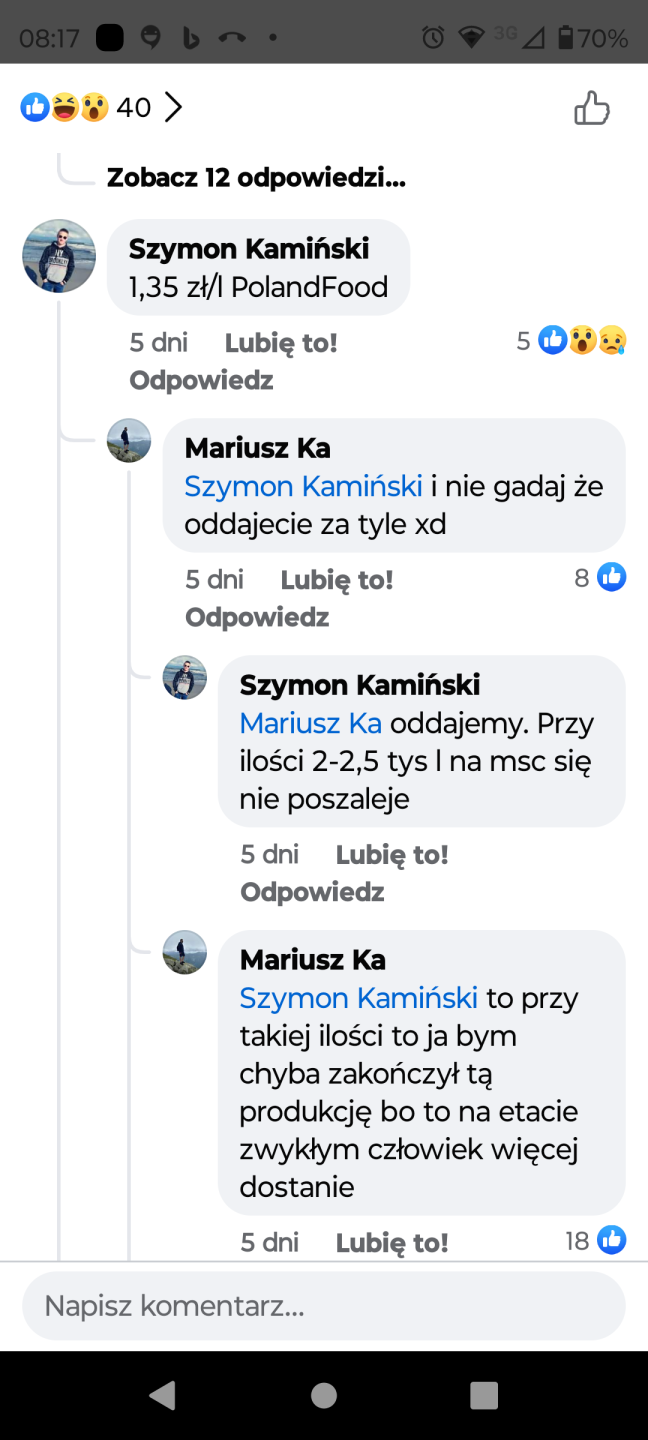The height and width of the screenshot is (1440, 648).
Task: Reply to Szymon's "oddajemy" comment
Action: (312, 891)
